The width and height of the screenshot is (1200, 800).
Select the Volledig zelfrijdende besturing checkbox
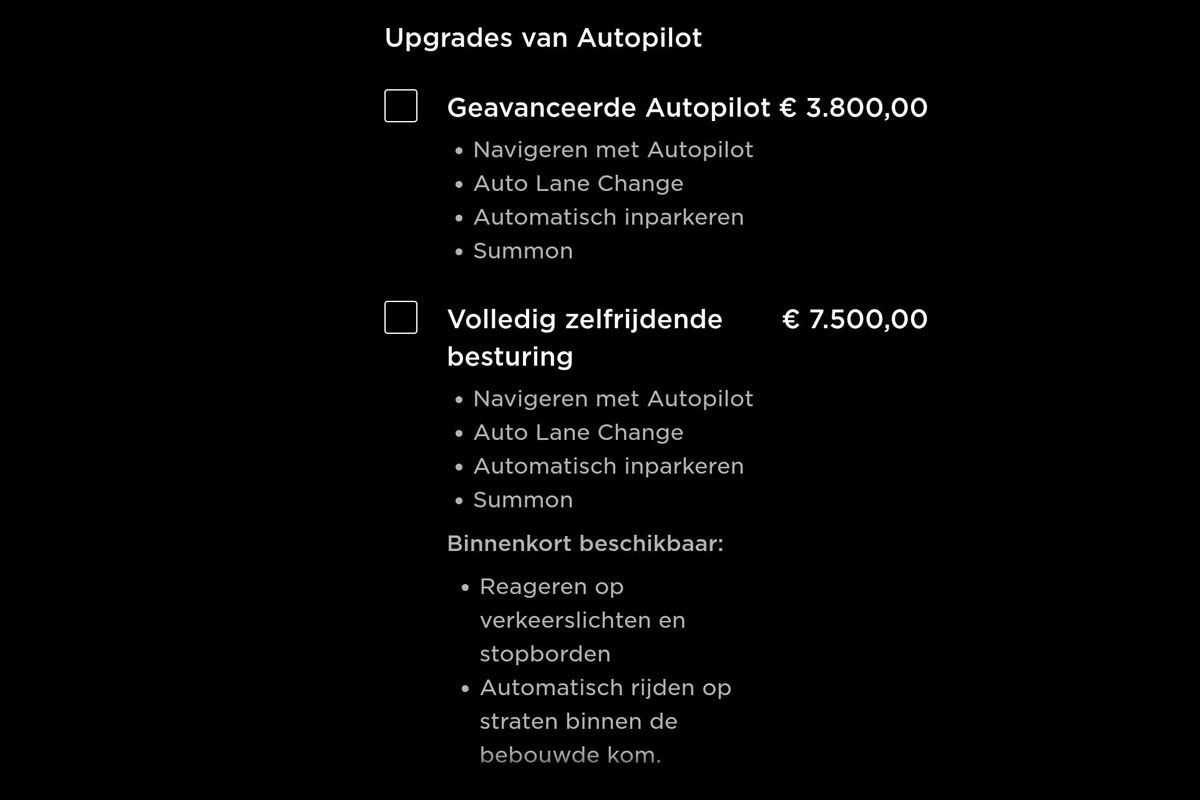click(x=401, y=318)
